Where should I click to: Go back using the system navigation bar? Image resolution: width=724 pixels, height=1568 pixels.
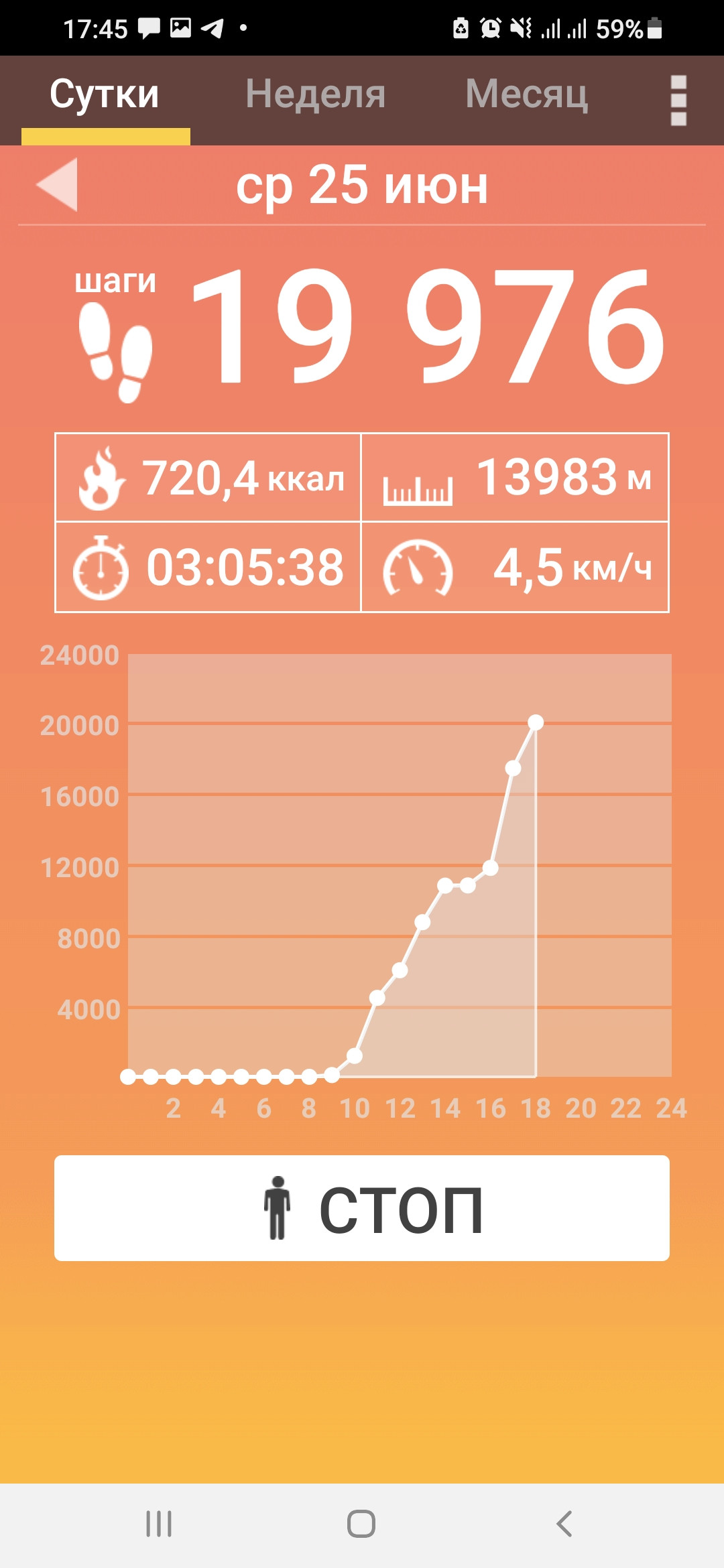[x=564, y=1524]
